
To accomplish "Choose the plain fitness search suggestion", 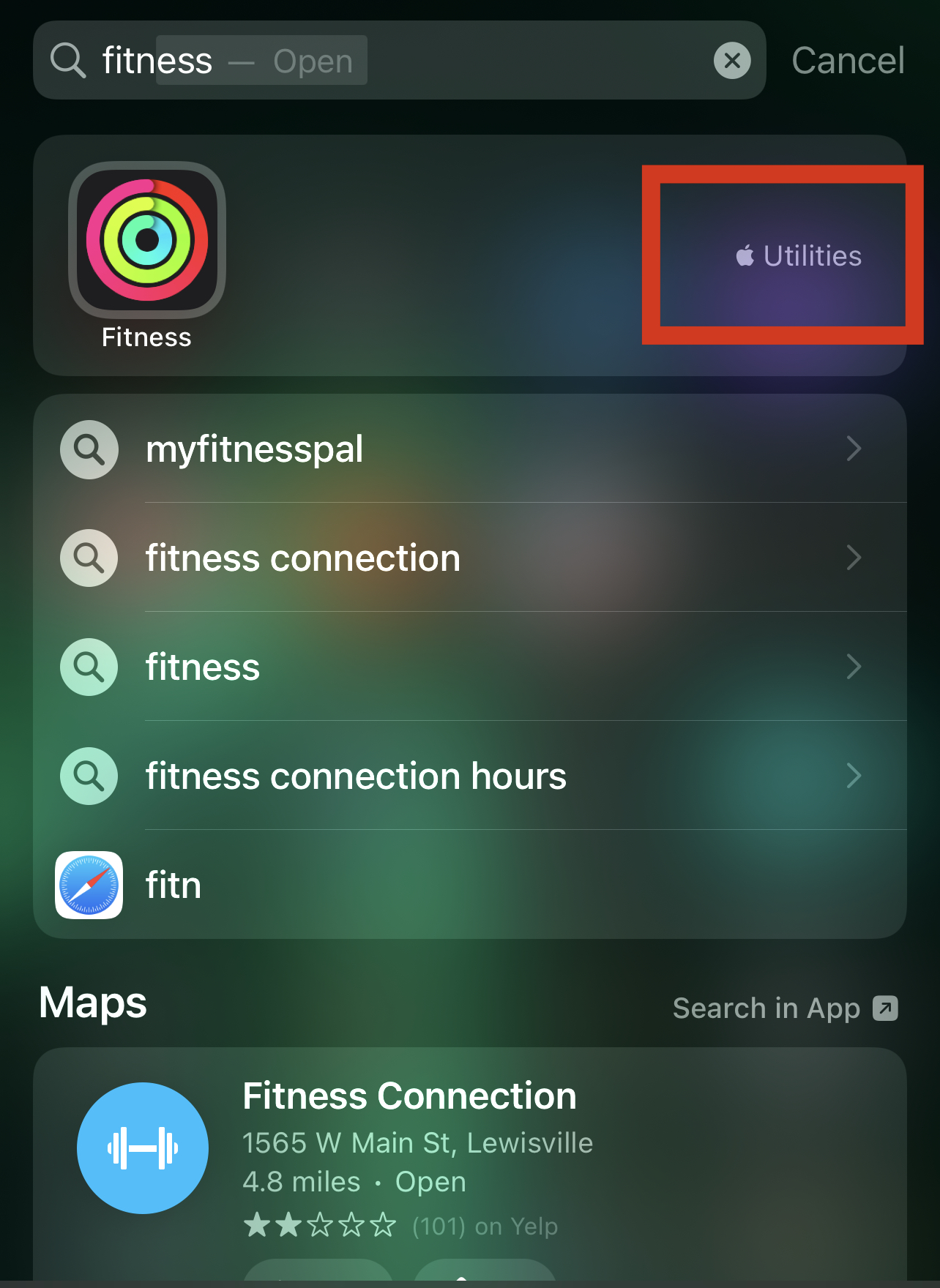I will pos(470,667).
